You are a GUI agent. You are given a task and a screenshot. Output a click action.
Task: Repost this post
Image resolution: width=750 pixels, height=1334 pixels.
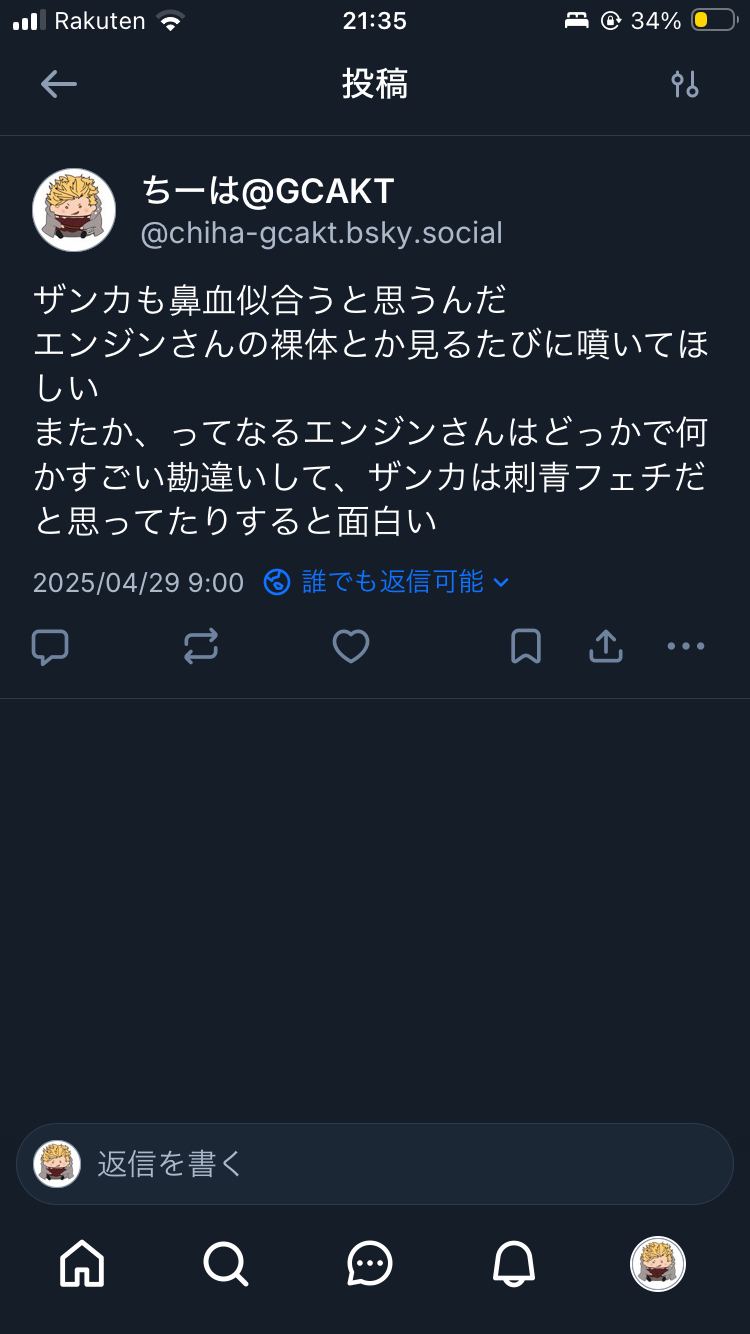point(201,647)
